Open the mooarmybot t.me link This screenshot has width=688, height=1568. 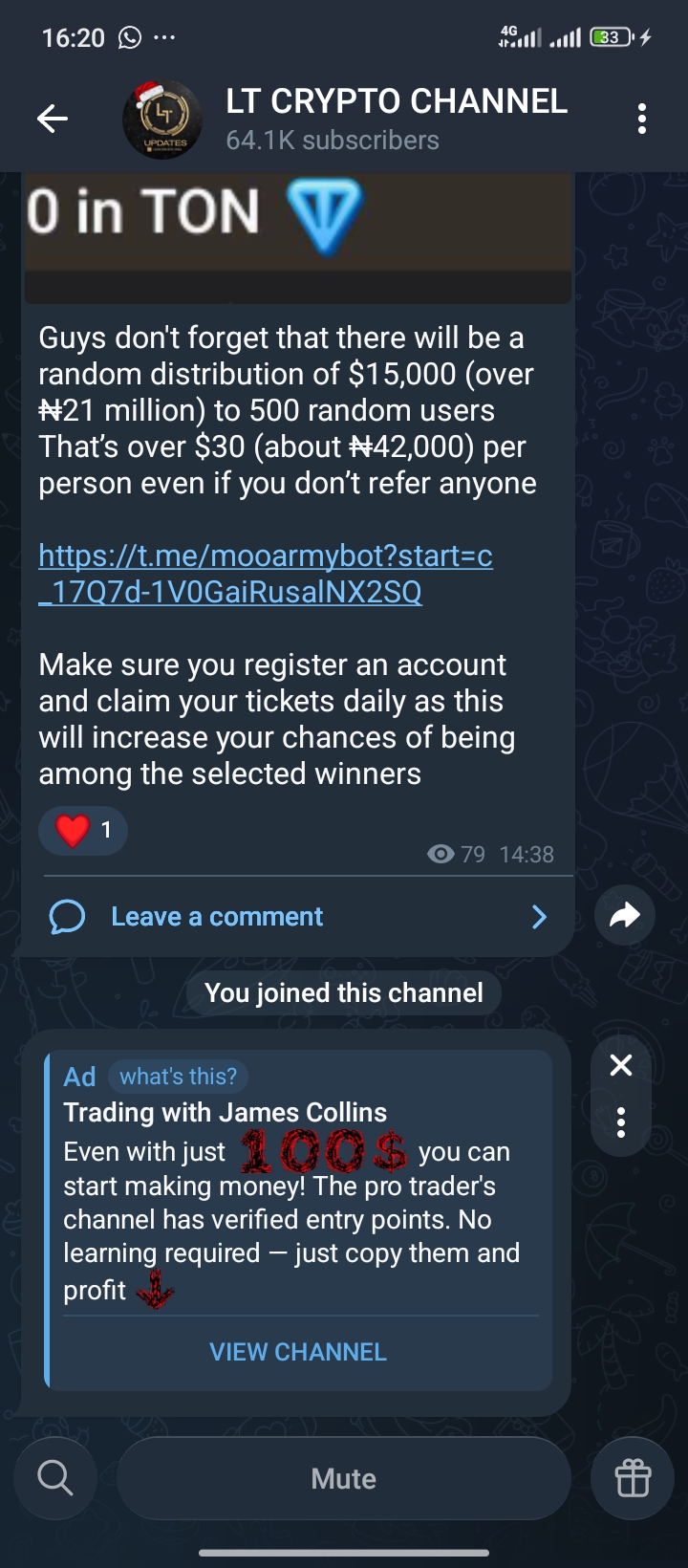(x=265, y=574)
